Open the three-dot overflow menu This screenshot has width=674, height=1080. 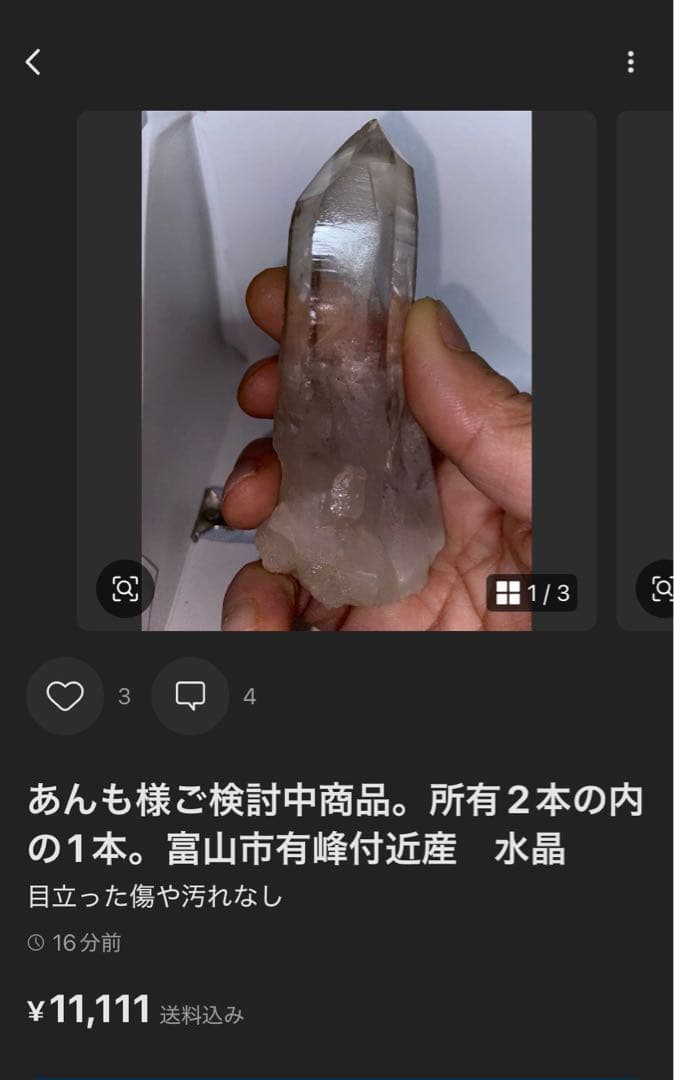tap(630, 62)
